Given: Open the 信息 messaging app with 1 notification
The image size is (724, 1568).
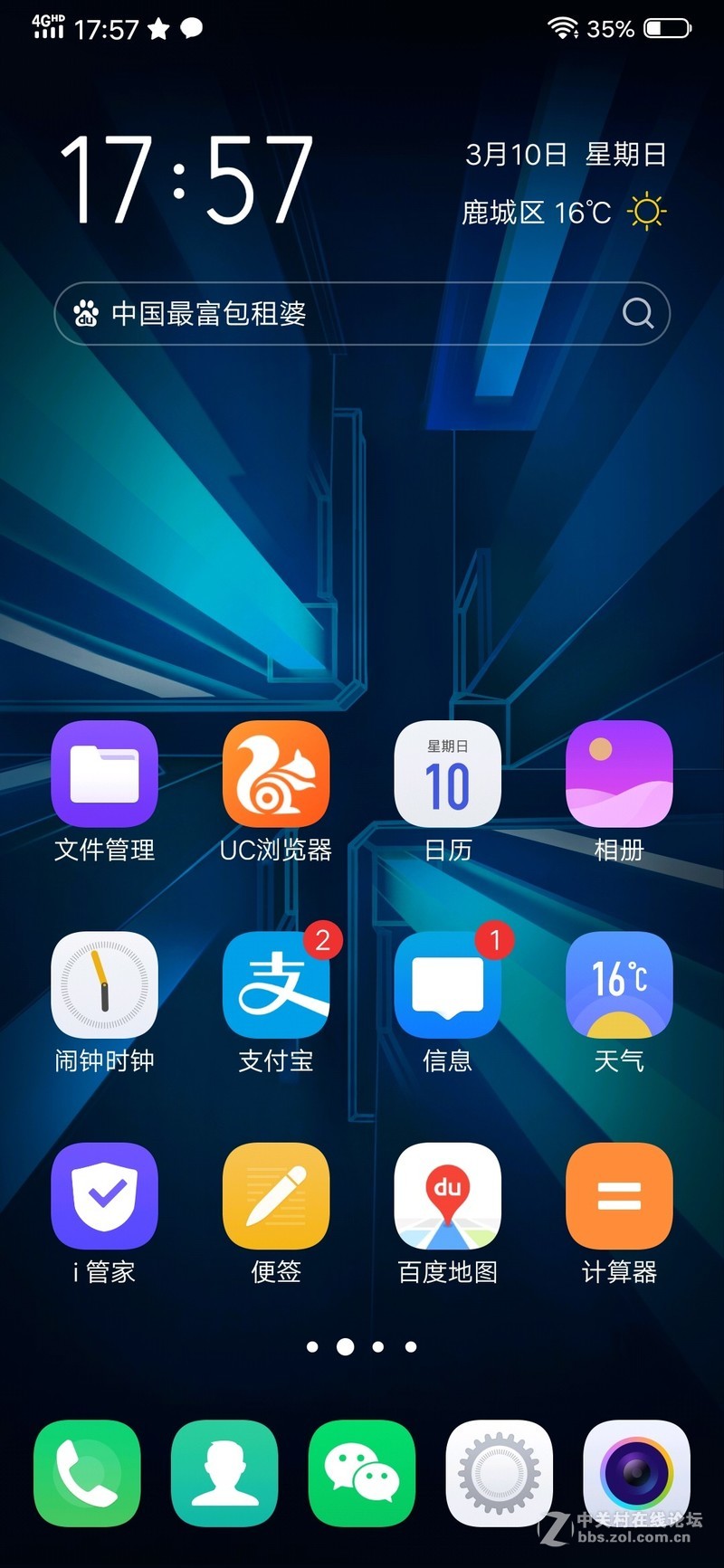Looking at the screenshot, I should [447, 986].
